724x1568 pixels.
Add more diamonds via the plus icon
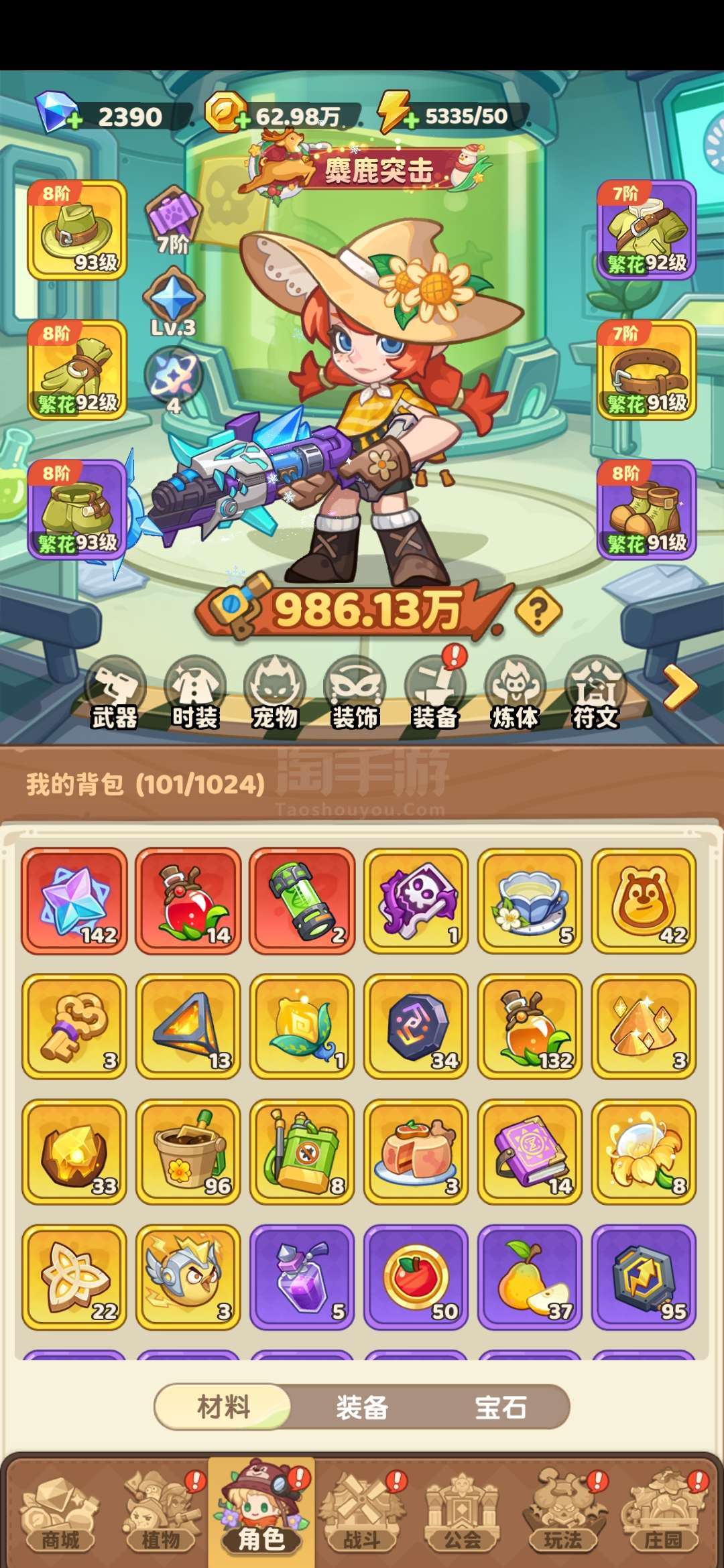click(x=74, y=121)
